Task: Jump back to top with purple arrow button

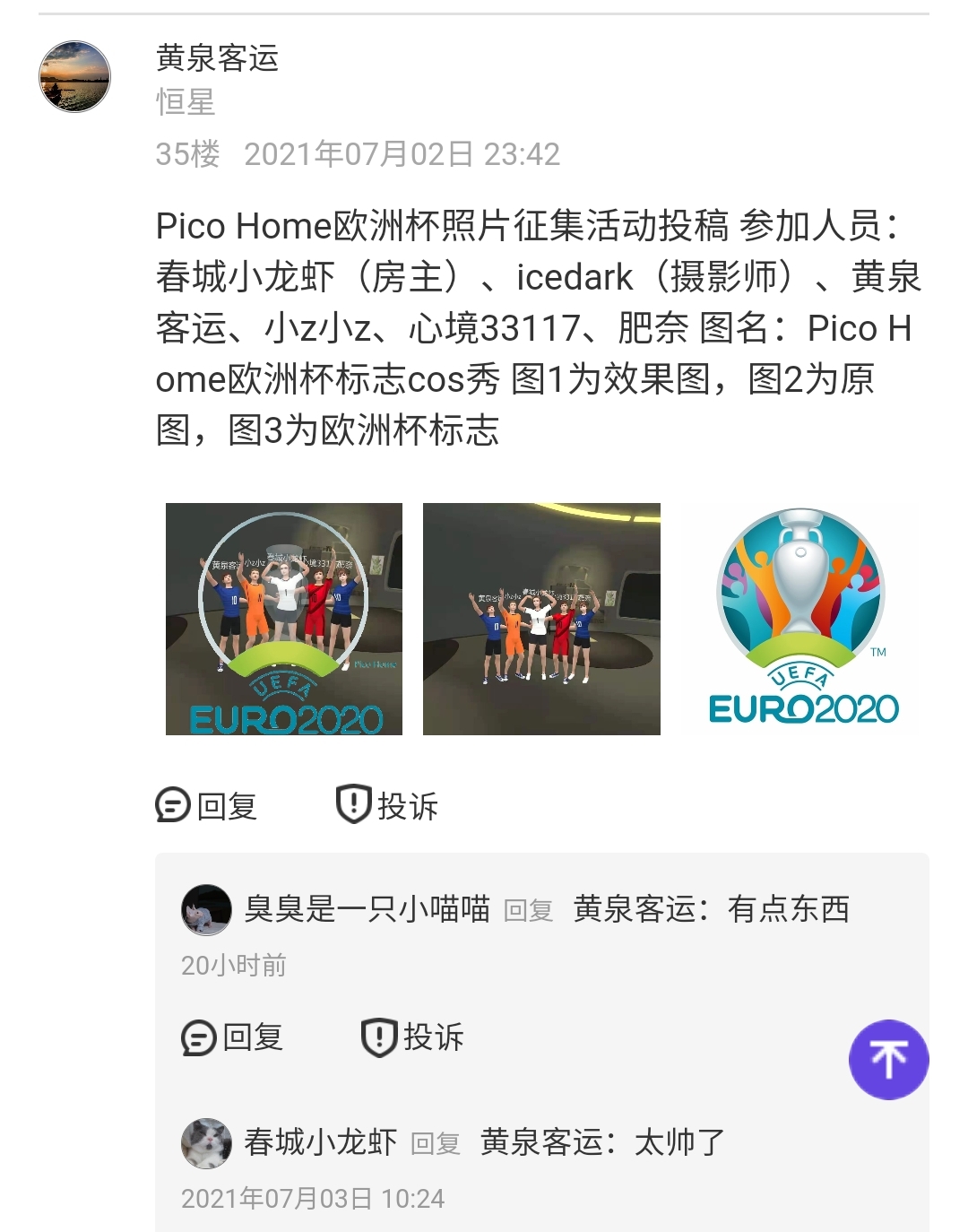Action: [888, 1060]
